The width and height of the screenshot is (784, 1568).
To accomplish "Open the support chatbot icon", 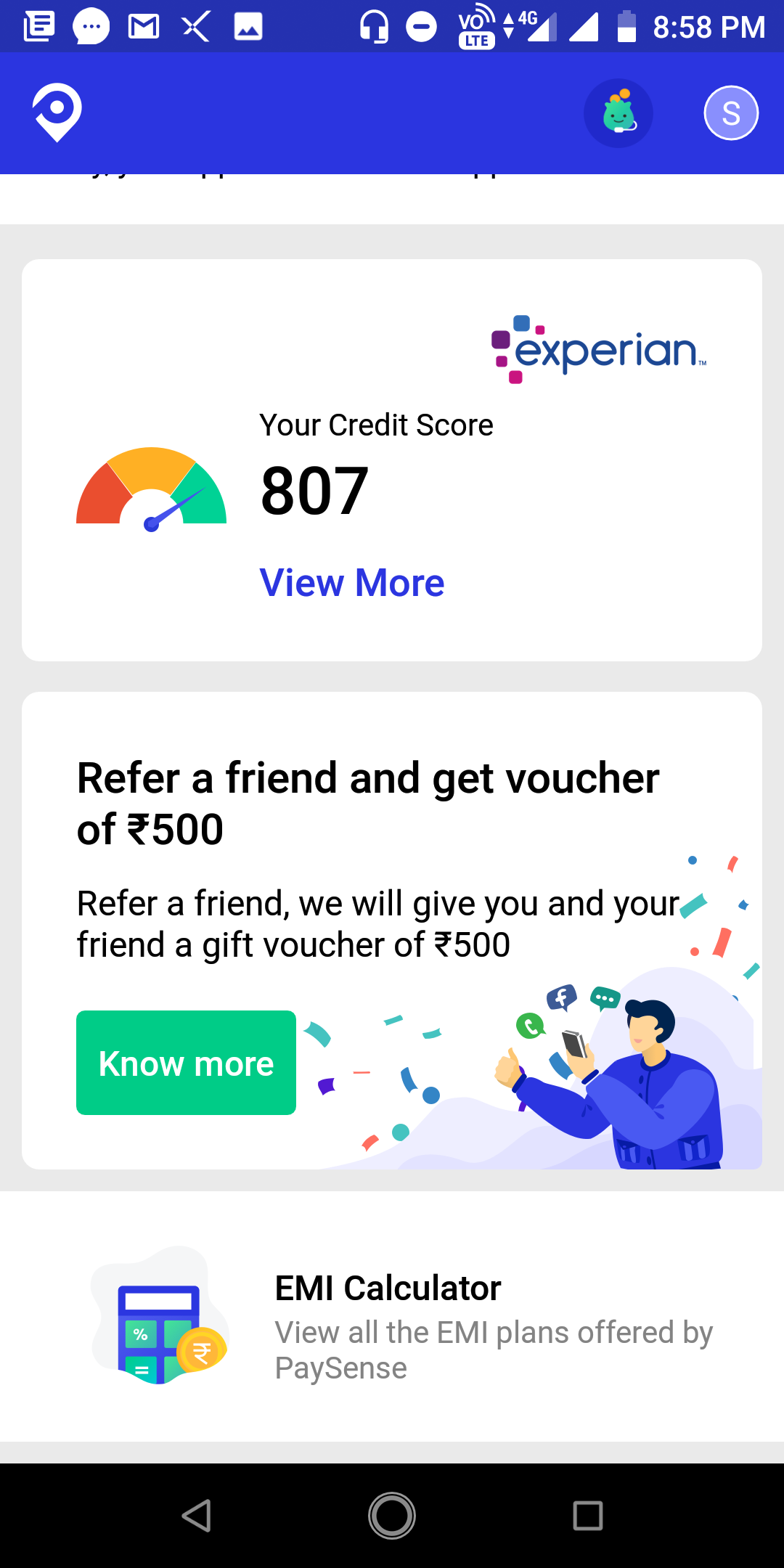I will click(x=618, y=113).
